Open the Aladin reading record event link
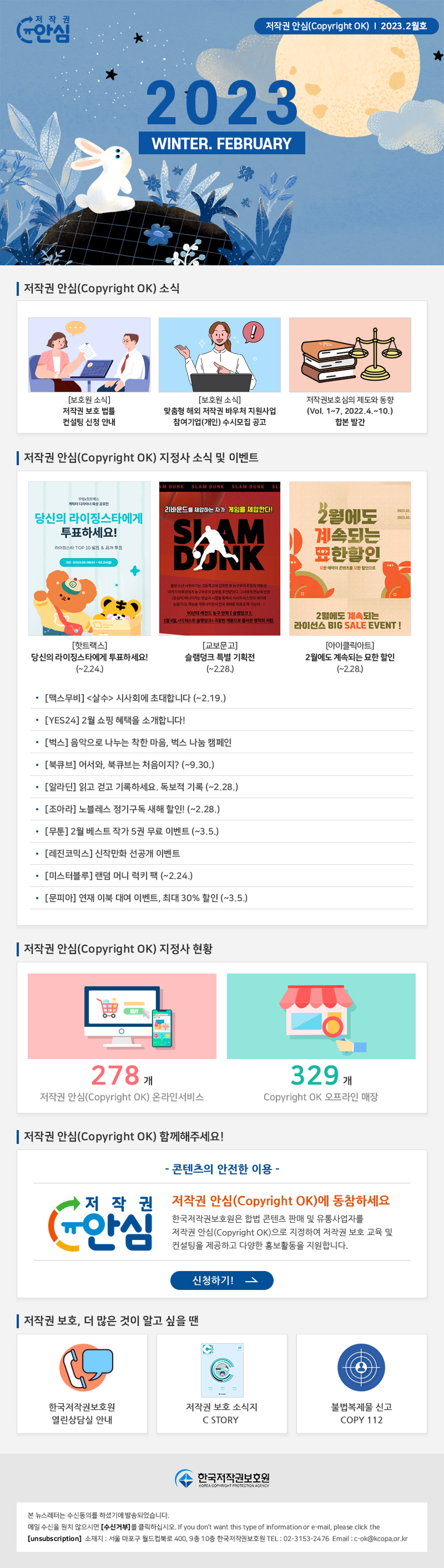The height and width of the screenshot is (1568, 444). coord(140,786)
